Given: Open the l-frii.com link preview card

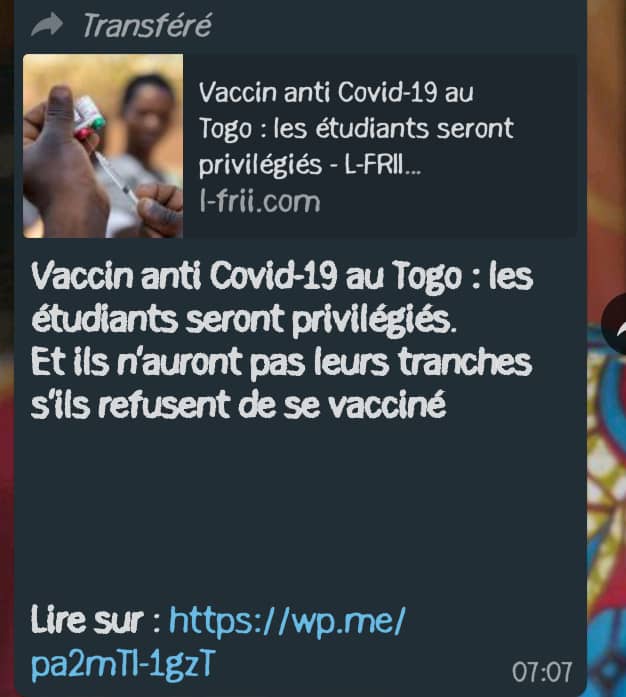Looking at the screenshot, I should click(300, 146).
